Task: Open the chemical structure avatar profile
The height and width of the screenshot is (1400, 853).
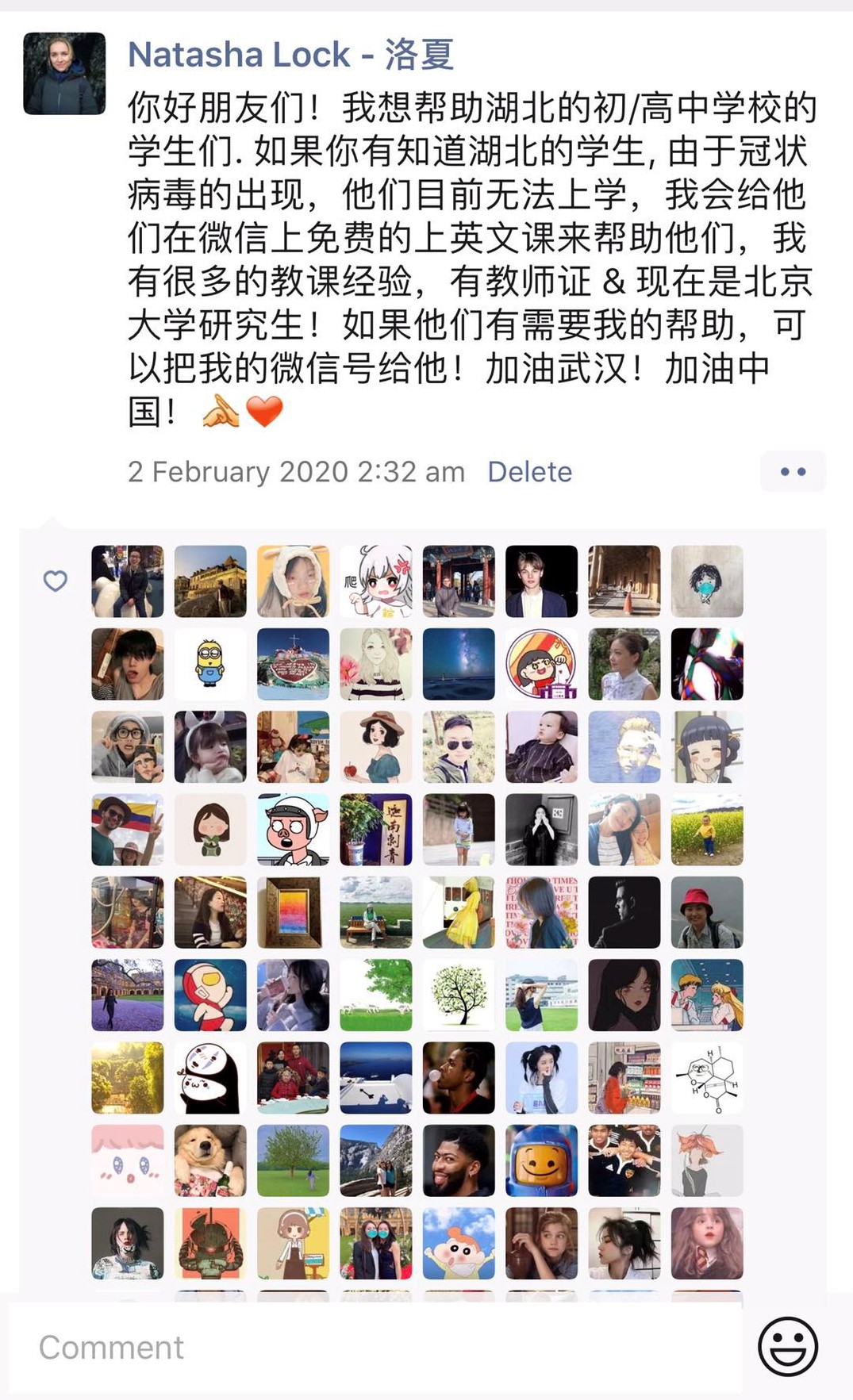Action: click(707, 1078)
